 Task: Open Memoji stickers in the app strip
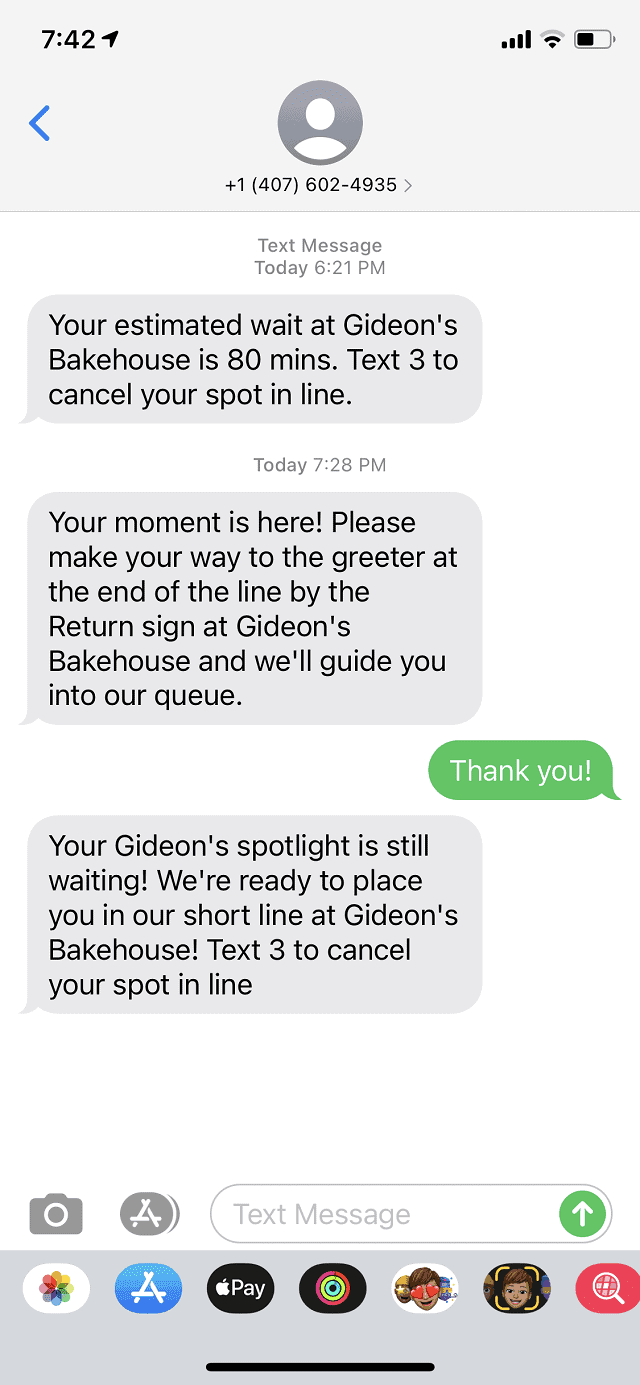[425, 1288]
